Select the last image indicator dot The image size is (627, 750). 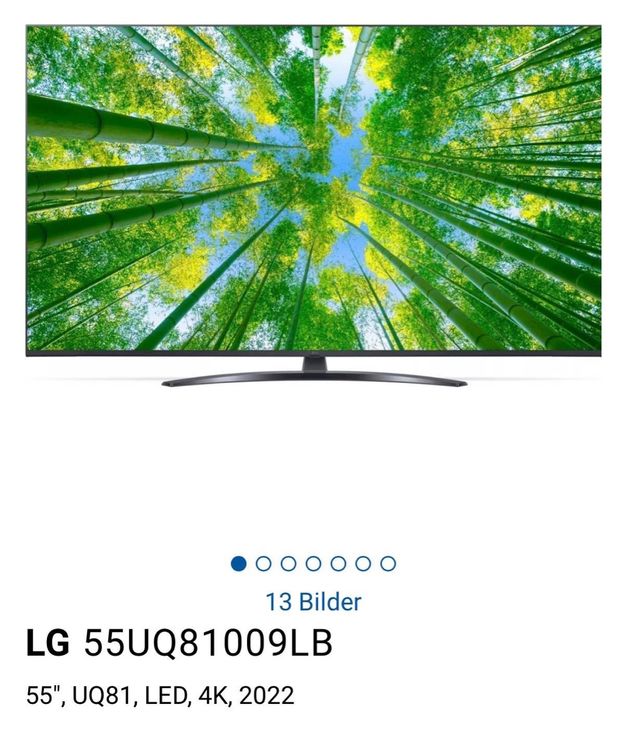click(388, 563)
